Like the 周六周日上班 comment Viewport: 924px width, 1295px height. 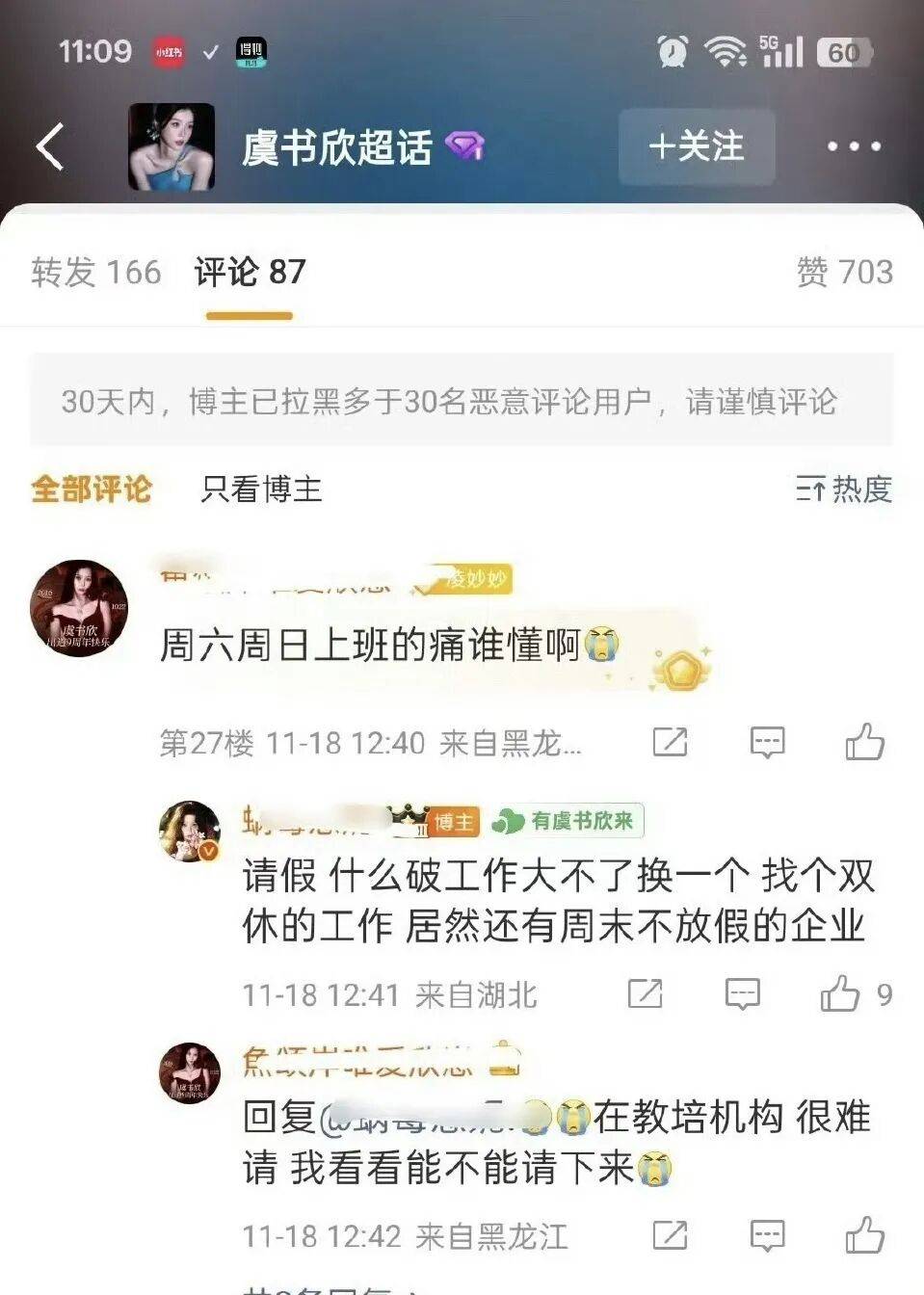pos(864,742)
